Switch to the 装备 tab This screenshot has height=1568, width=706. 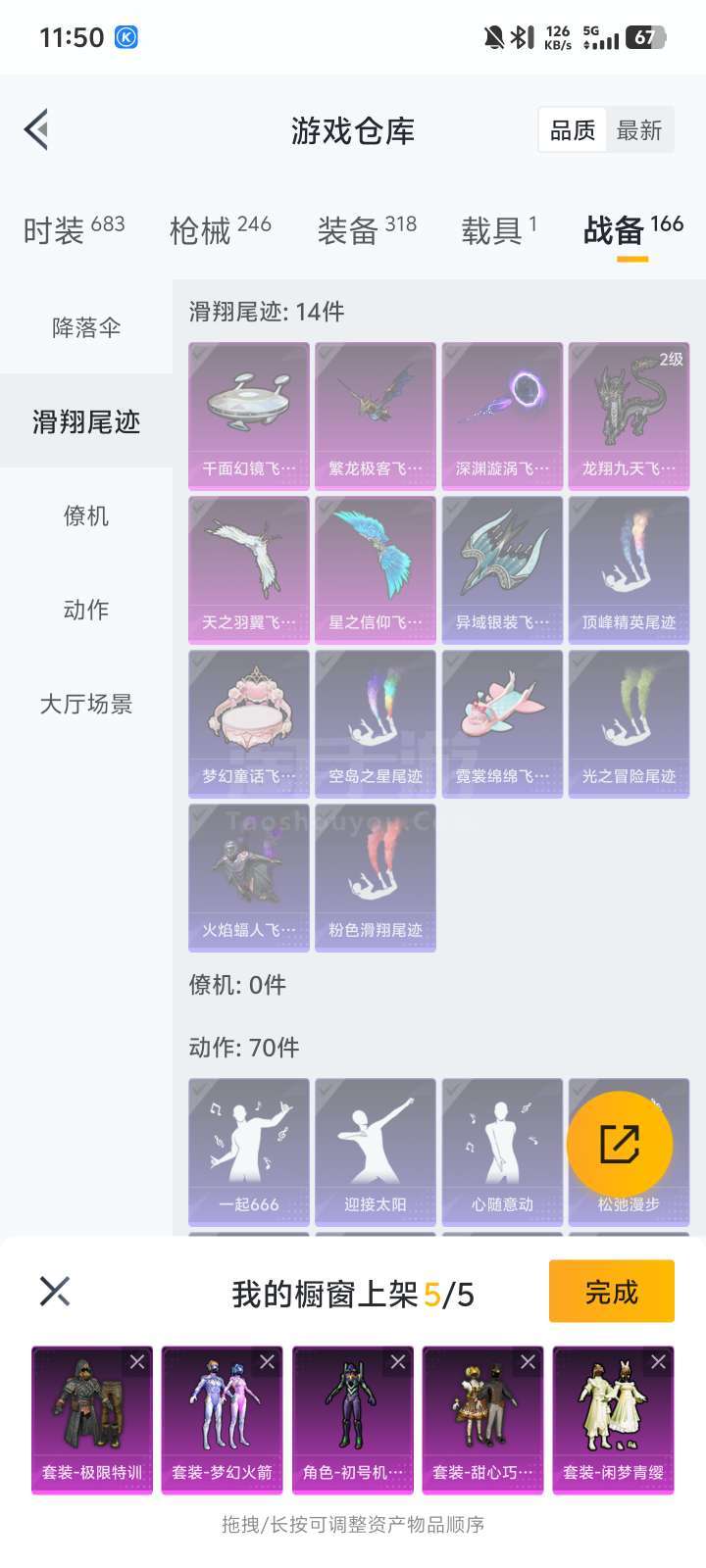[x=367, y=230]
